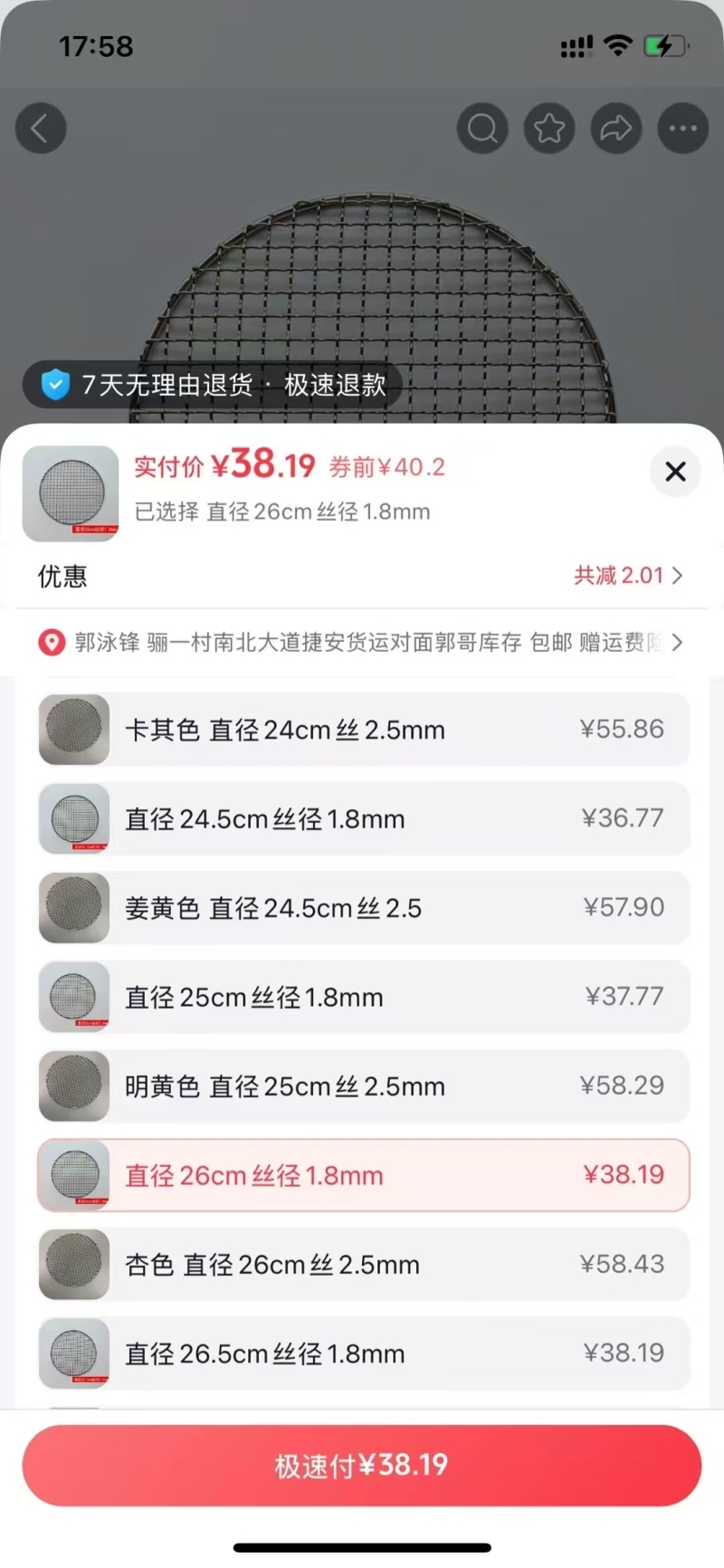The height and width of the screenshot is (1568, 724).
Task: Choose 明黄色 直径25cm 丝2.5mm option
Action: (362, 1085)
